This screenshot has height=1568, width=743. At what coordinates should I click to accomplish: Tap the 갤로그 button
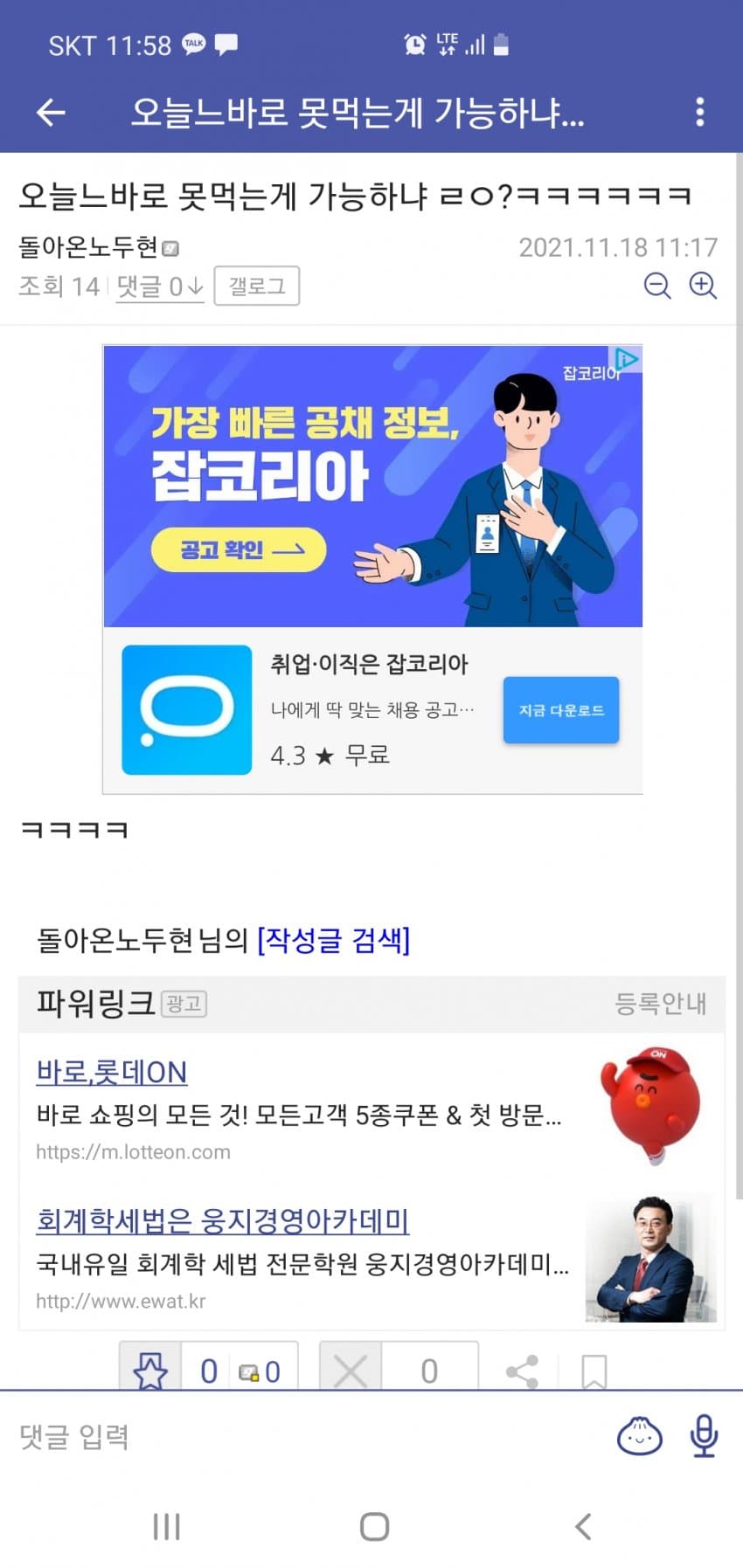coord(256,286)
